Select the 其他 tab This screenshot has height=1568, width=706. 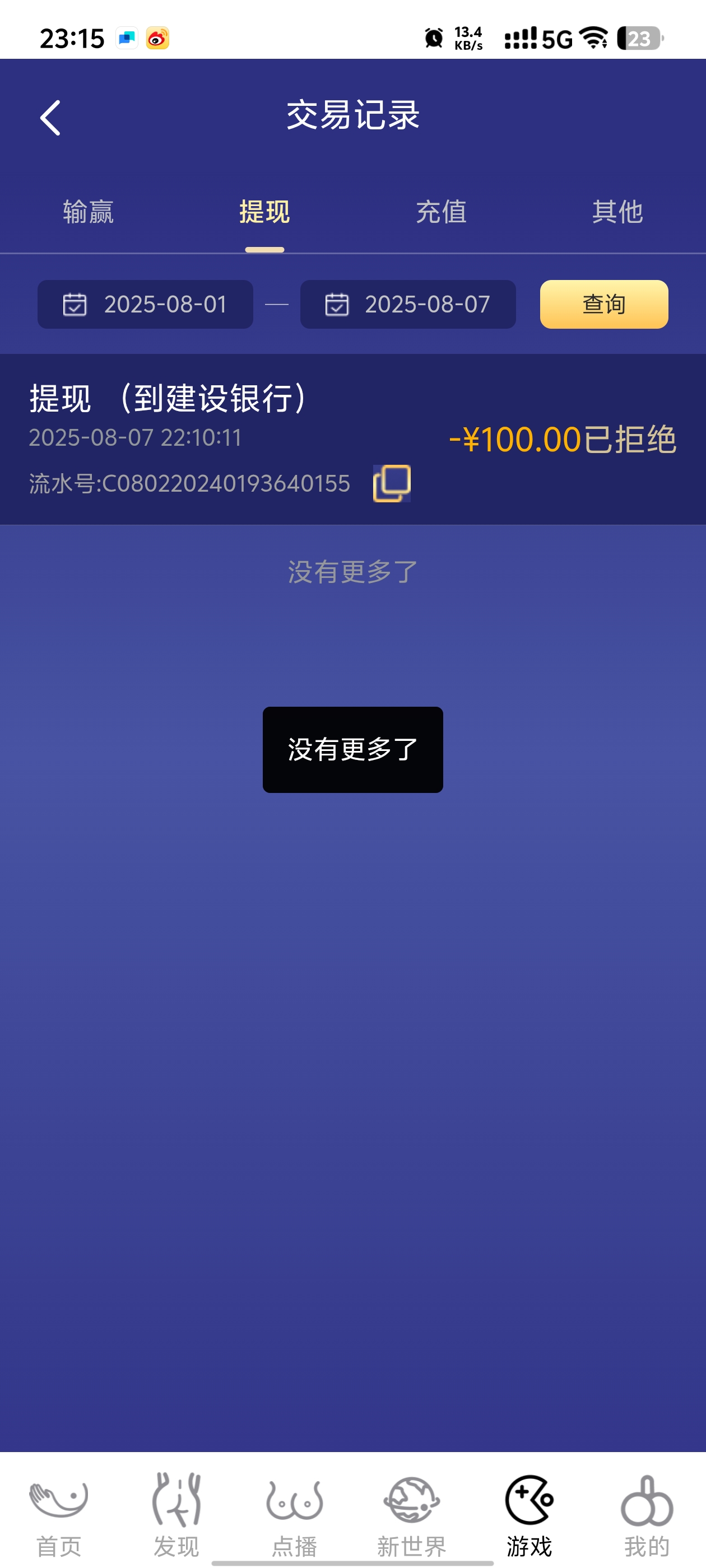[x=617, y=212]
